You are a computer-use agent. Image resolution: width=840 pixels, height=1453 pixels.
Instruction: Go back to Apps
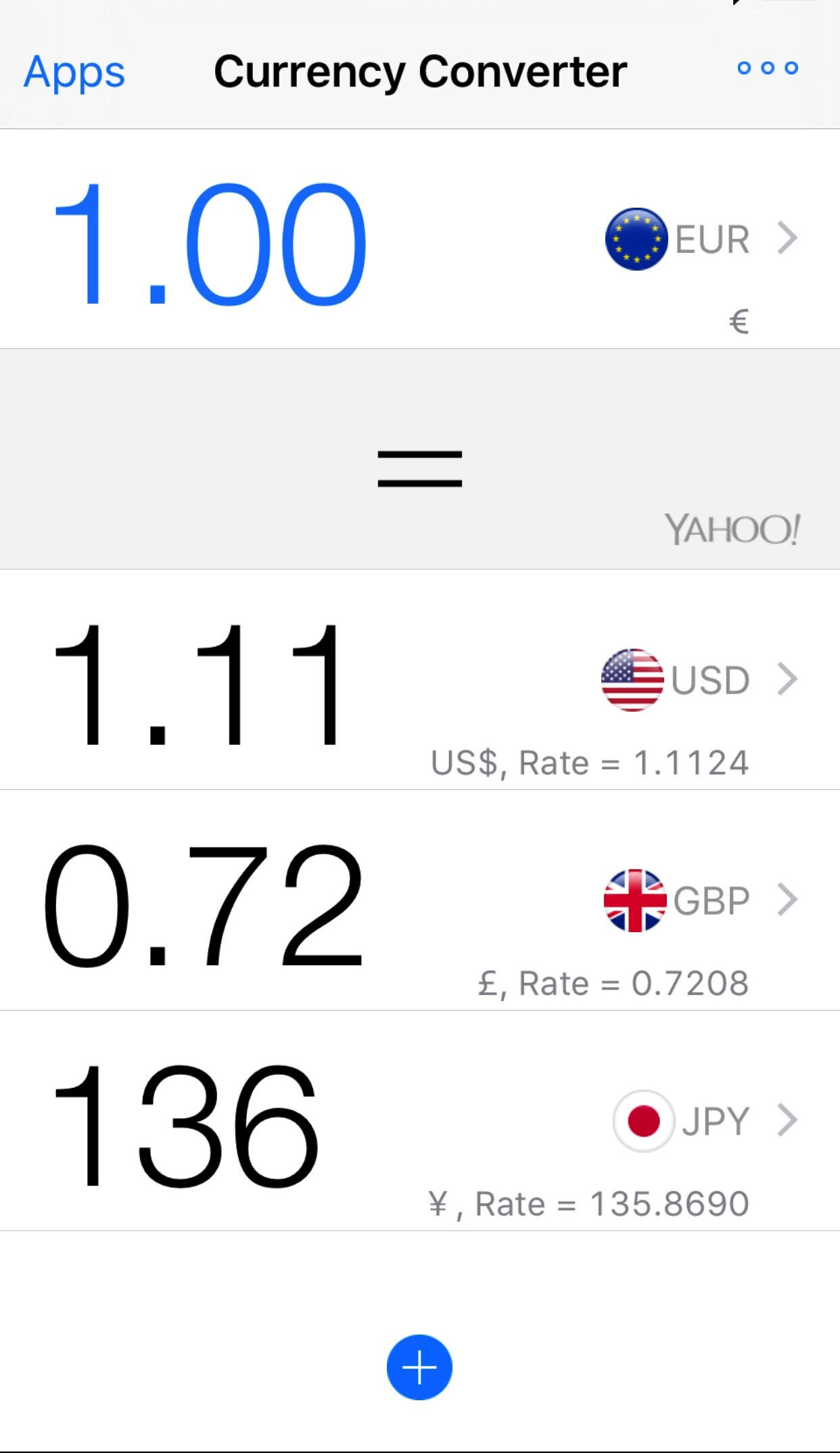[x=74, y=72]
